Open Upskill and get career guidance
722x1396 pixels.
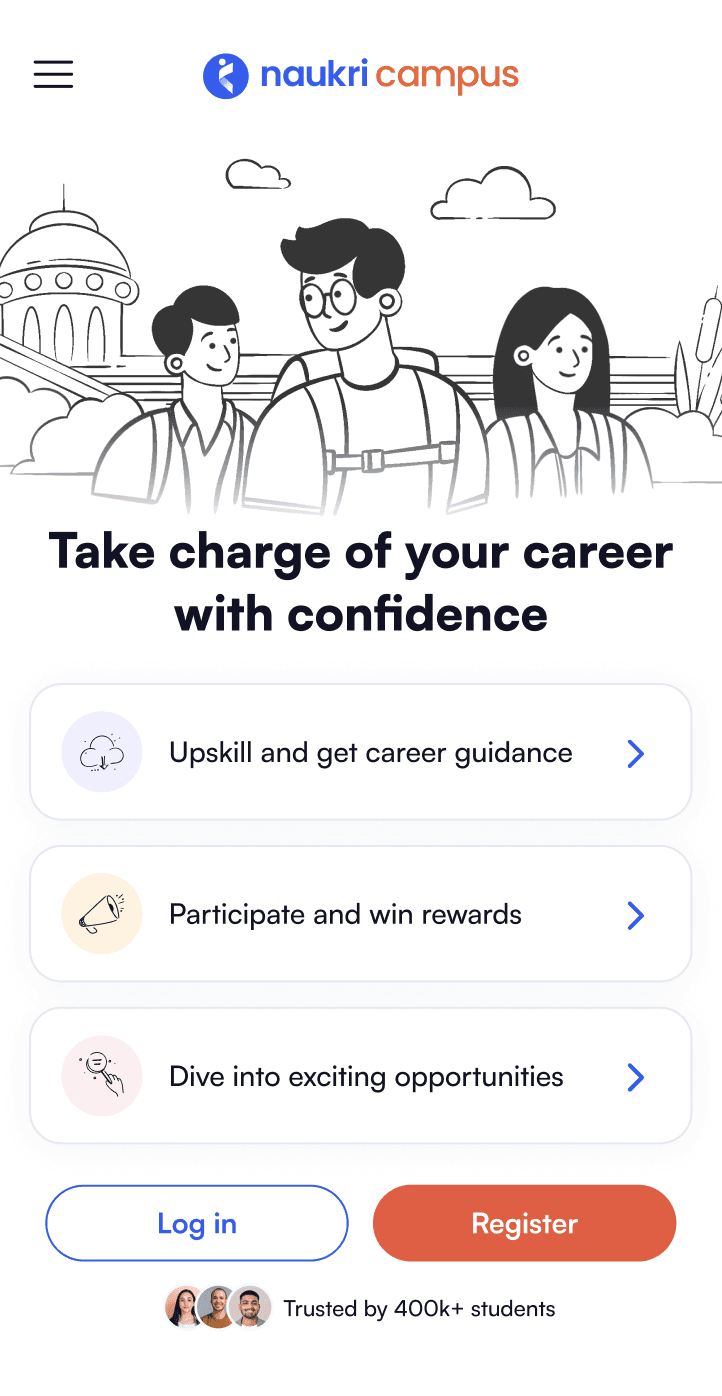(361, 752)
